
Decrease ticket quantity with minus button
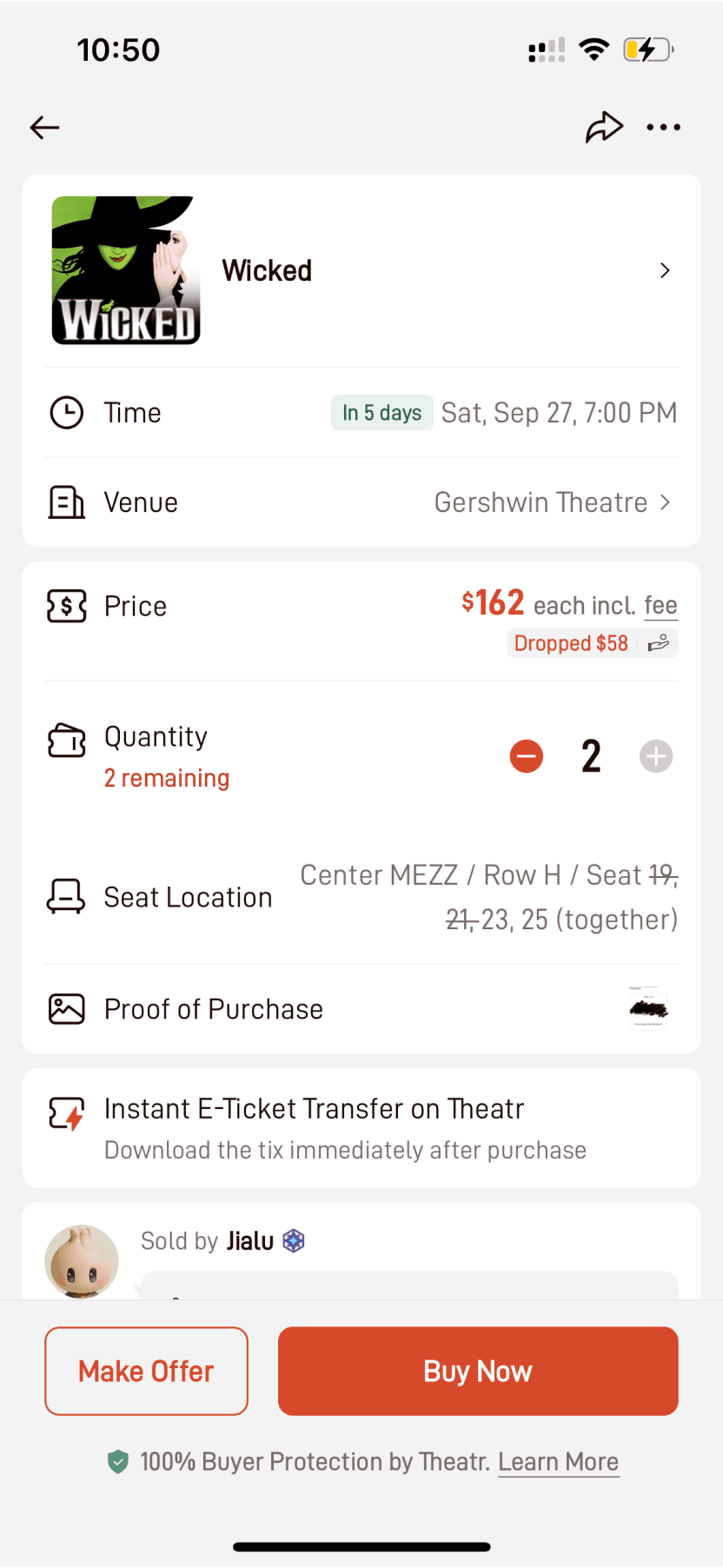527,756
